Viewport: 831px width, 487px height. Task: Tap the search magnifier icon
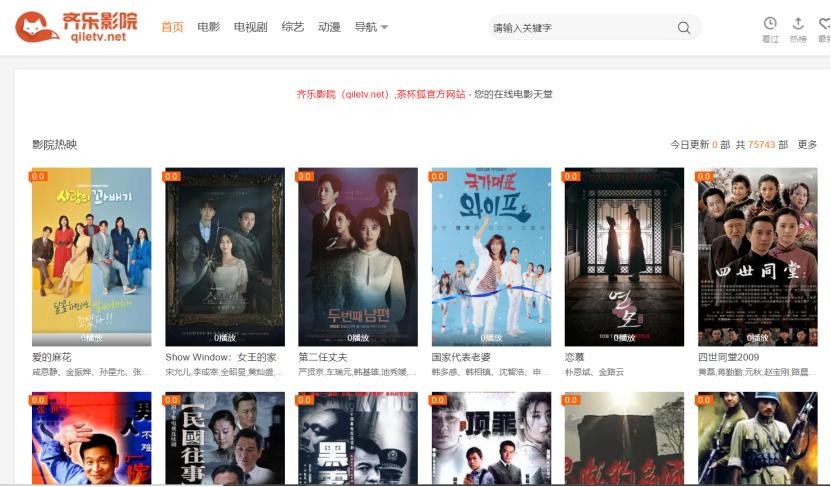(684, 28)
